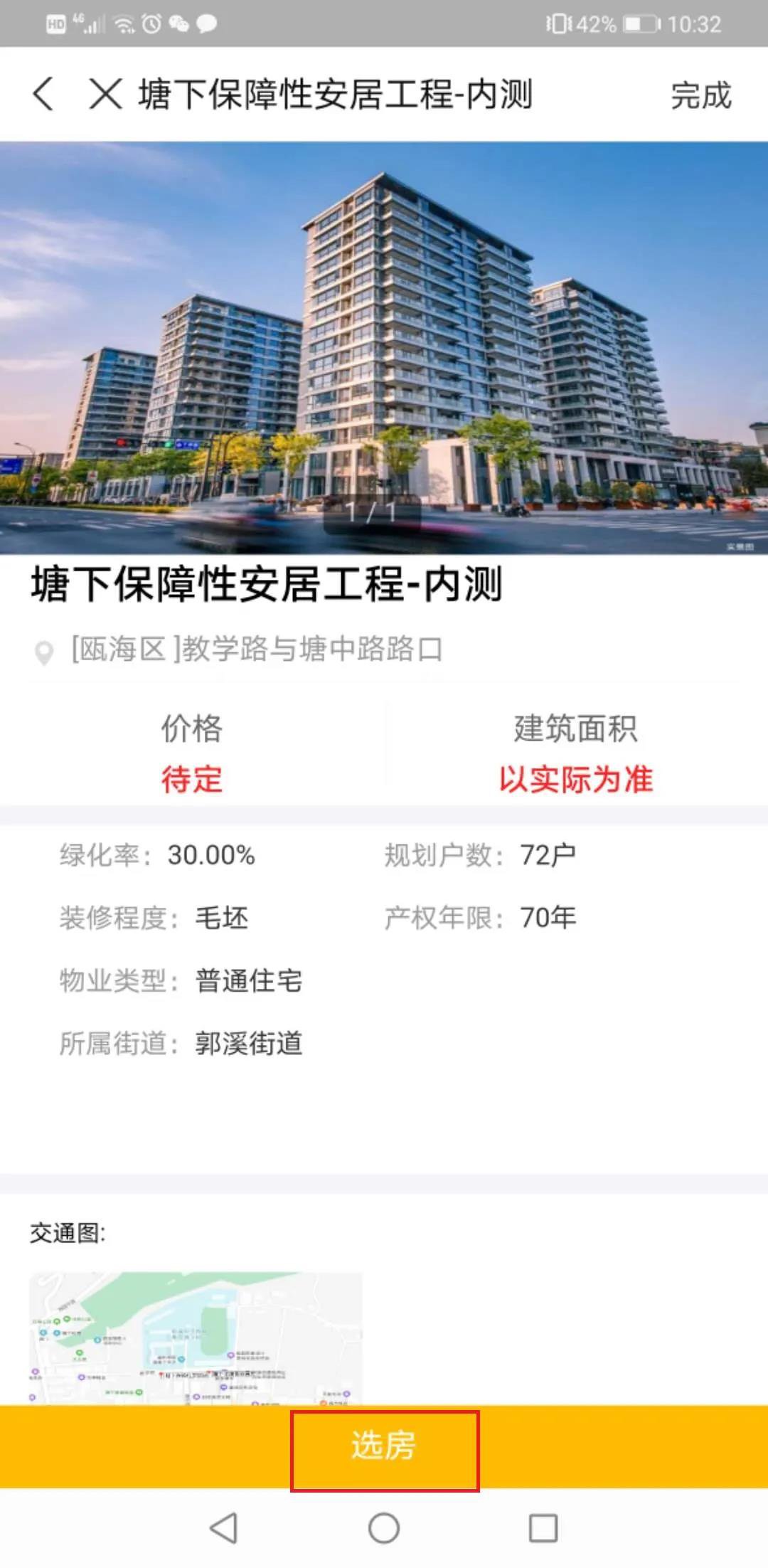Open the building photo gallery
This screenshot has height=1568, width=768.
pos(384,347)
